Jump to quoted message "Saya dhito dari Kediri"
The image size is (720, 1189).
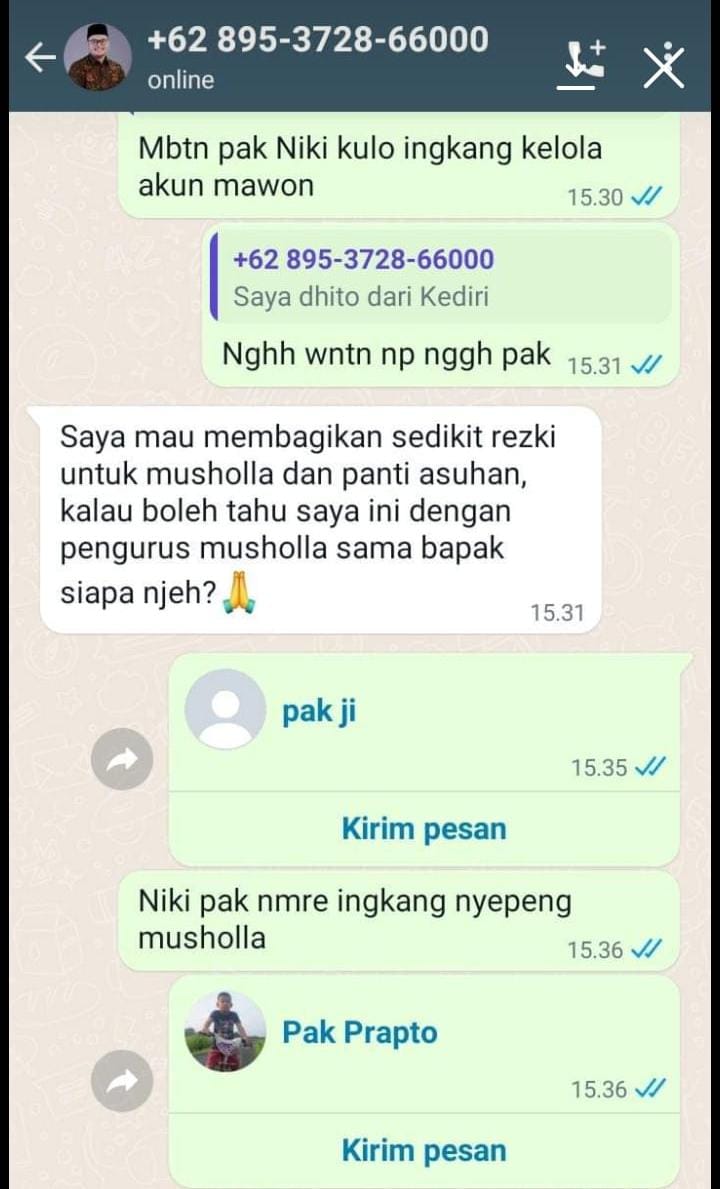pyautogui.click(x=440, y=277)
